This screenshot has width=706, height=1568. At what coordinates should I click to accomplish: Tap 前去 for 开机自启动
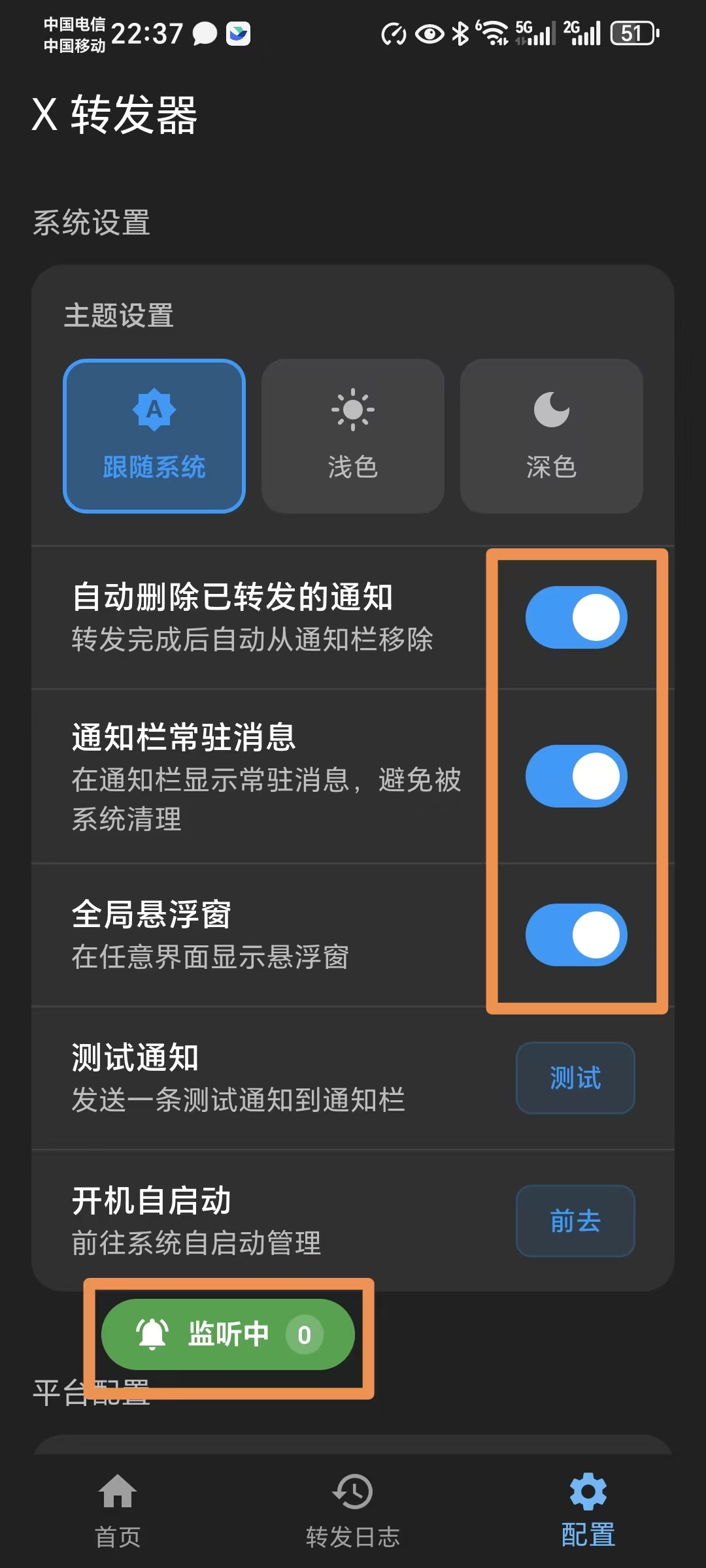point(575,1221)
